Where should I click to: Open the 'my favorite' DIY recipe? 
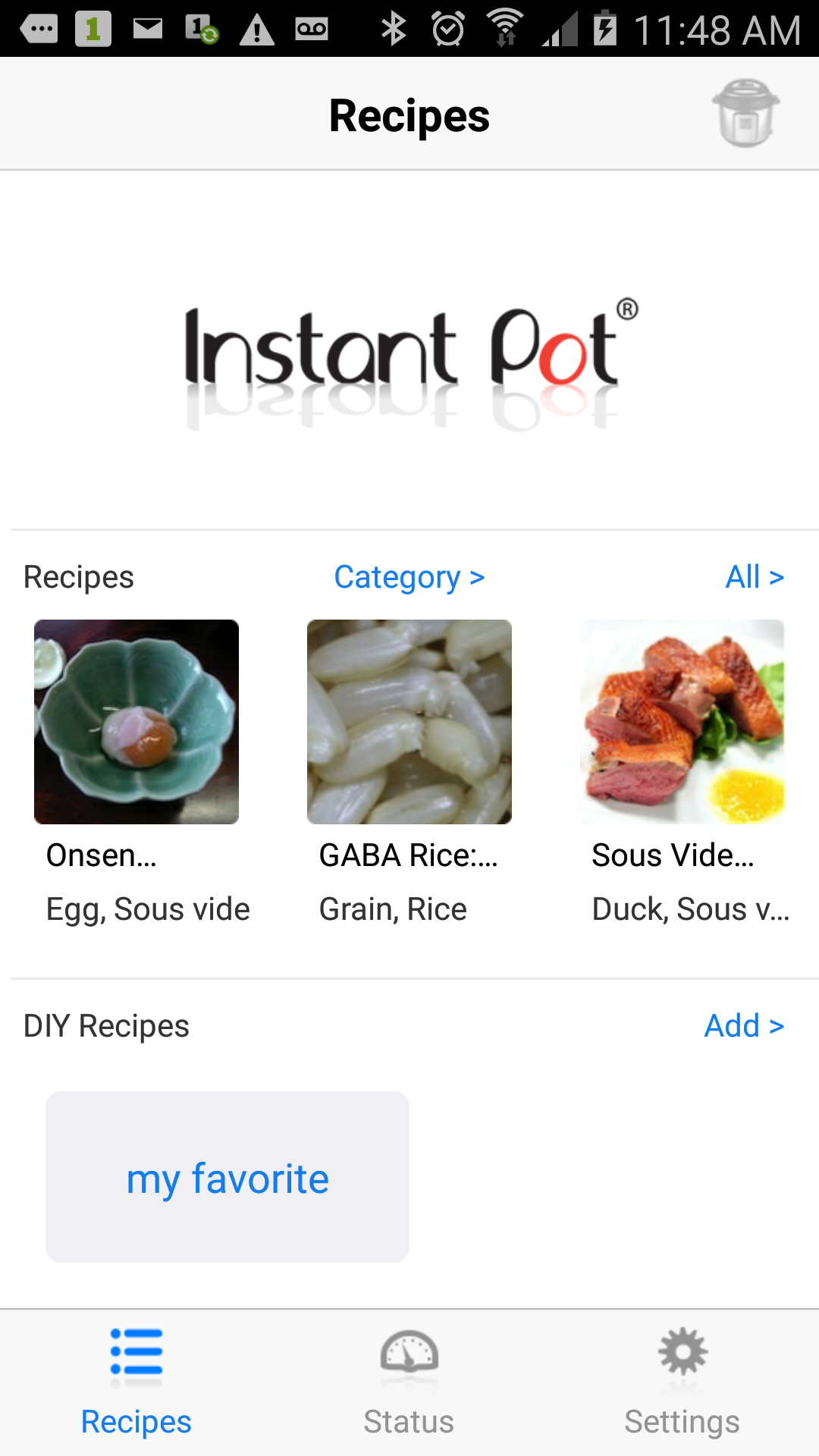pos(227,1177)
